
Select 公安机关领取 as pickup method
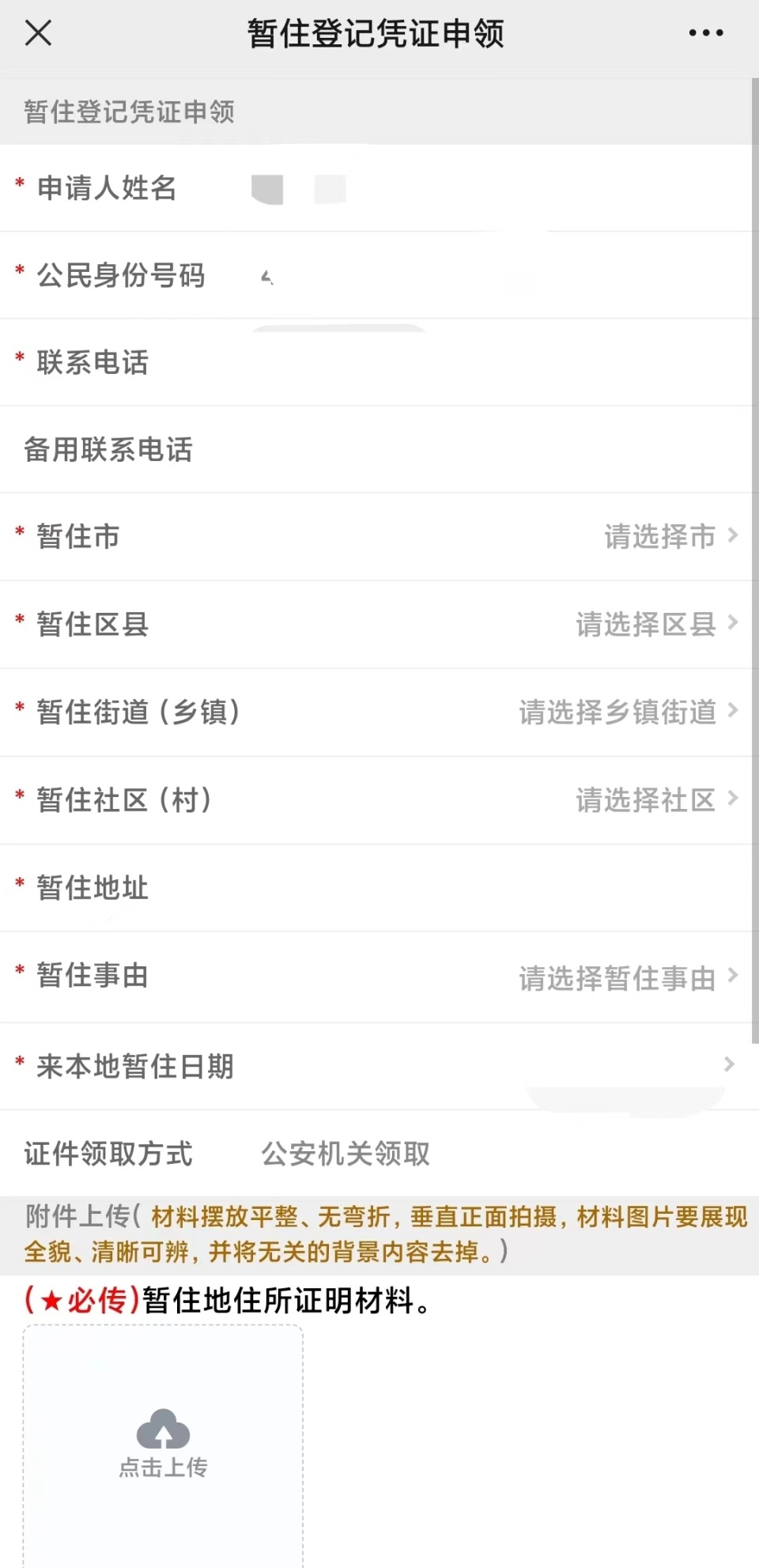(346, 1154)
